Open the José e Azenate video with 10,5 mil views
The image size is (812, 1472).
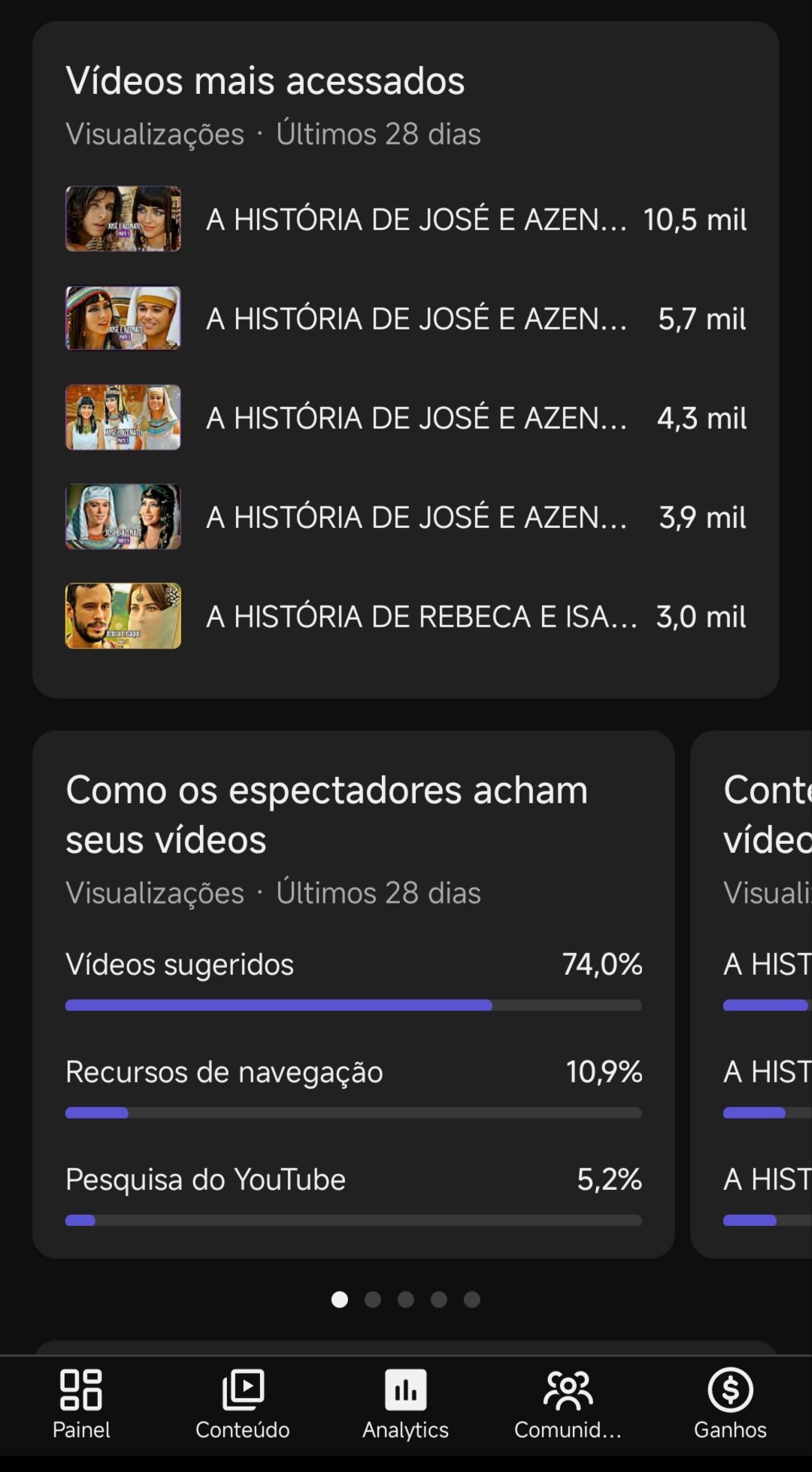click(416, 219)
